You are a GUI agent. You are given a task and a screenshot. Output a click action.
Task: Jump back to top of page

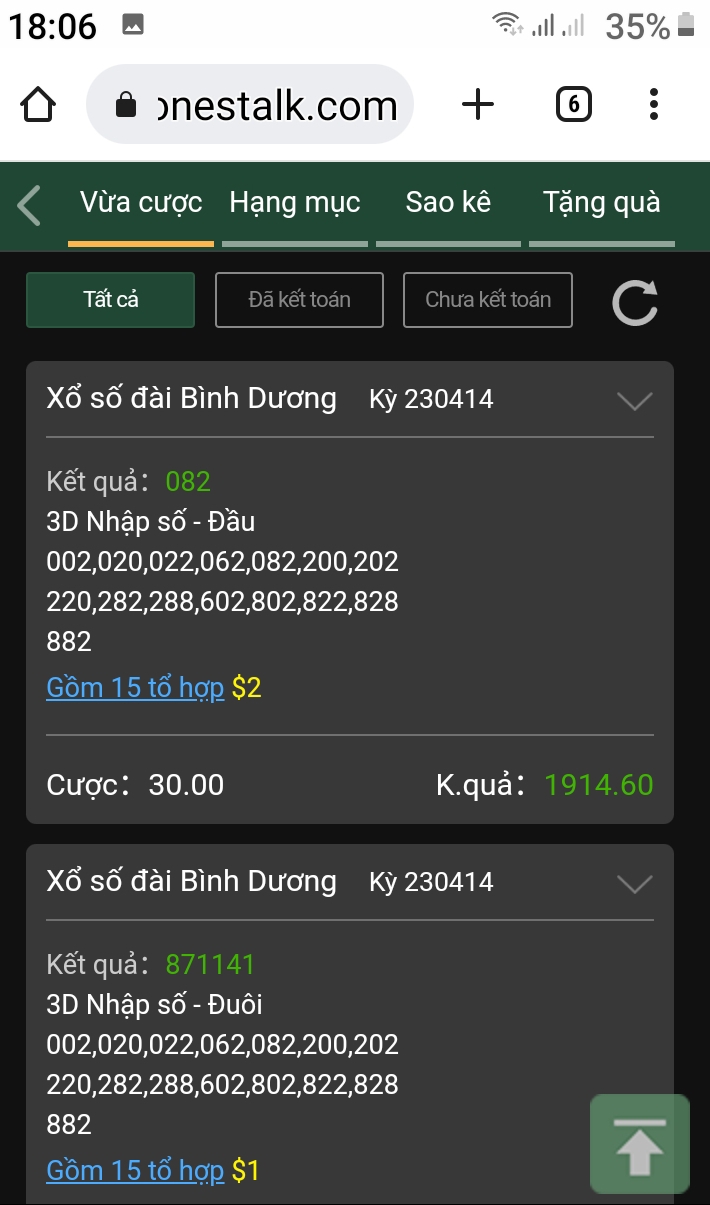click(x=640, y=1144)
